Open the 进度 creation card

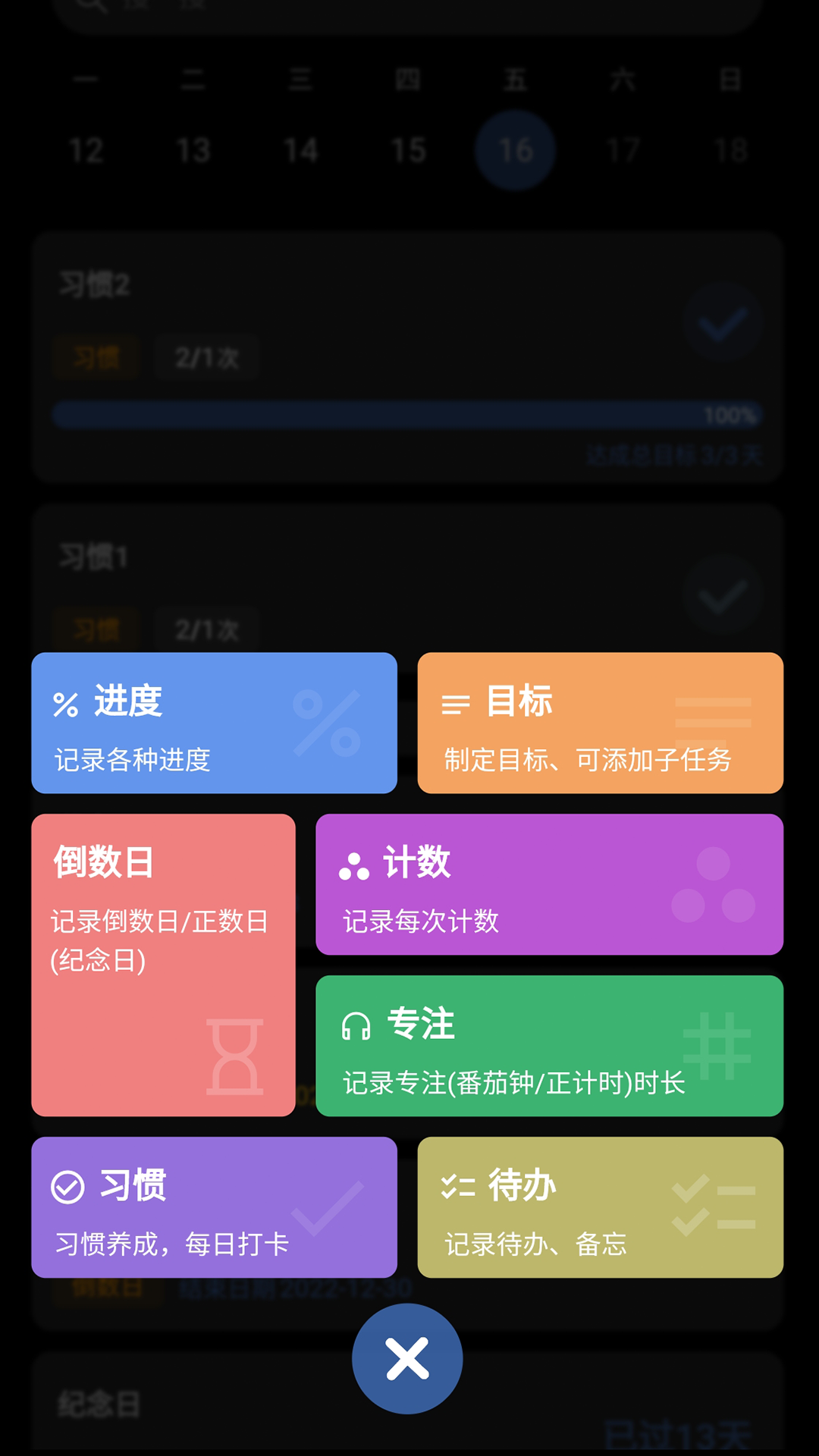[x=214, y=722]
